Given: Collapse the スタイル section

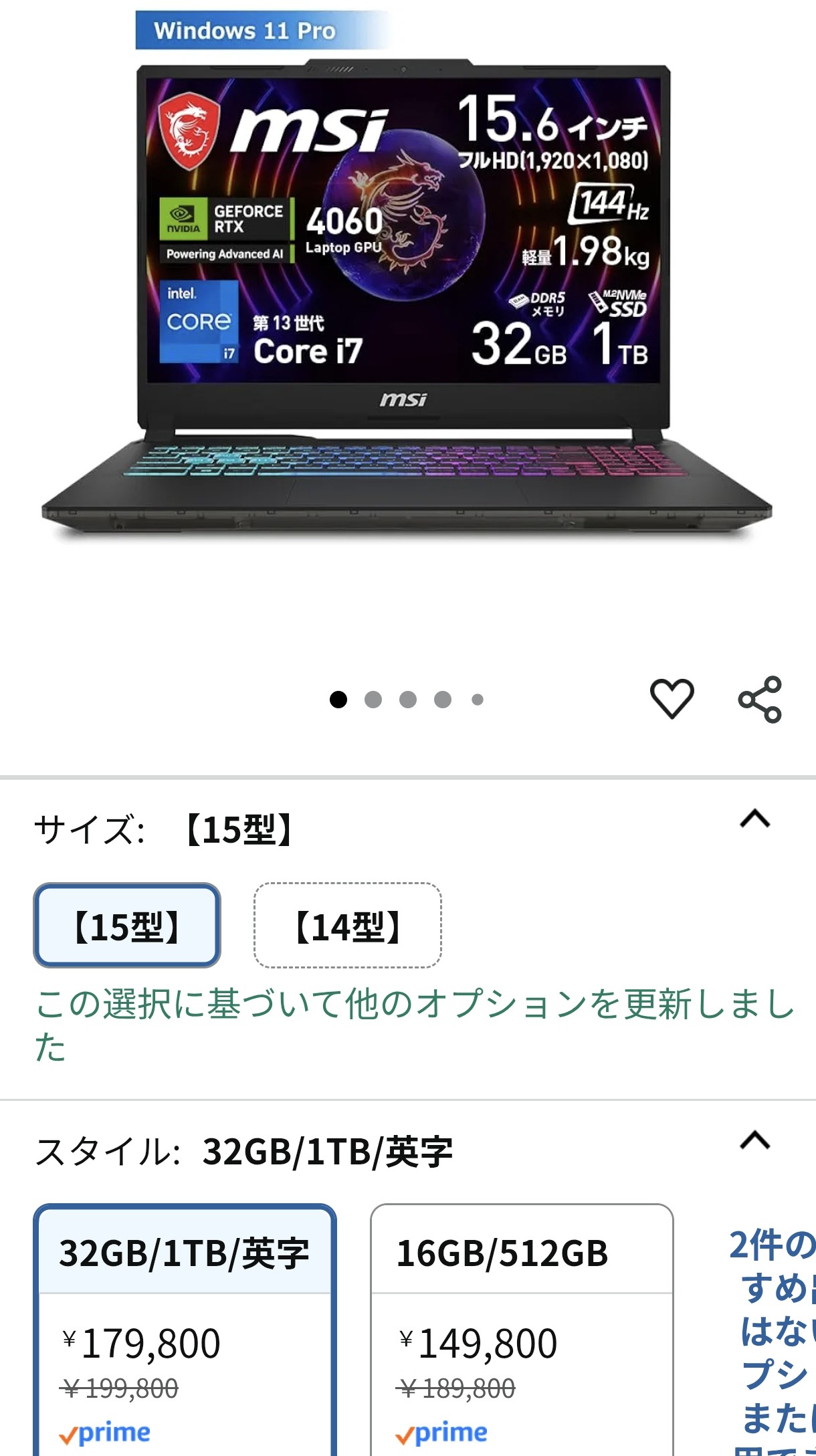Looking at the screenshot, I should 755,1140.
